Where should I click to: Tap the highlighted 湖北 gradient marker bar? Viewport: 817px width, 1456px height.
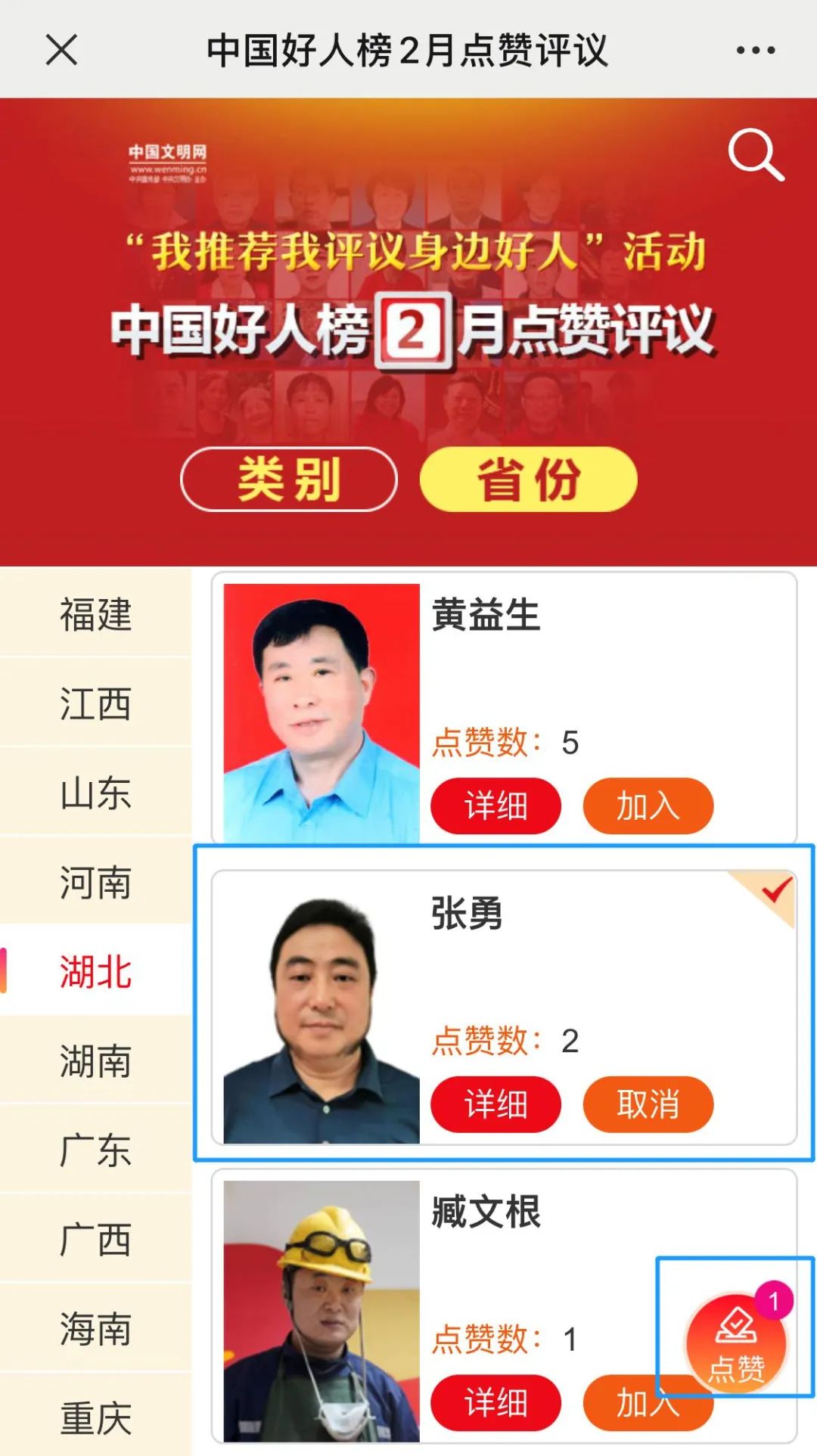tap(5, 970)
